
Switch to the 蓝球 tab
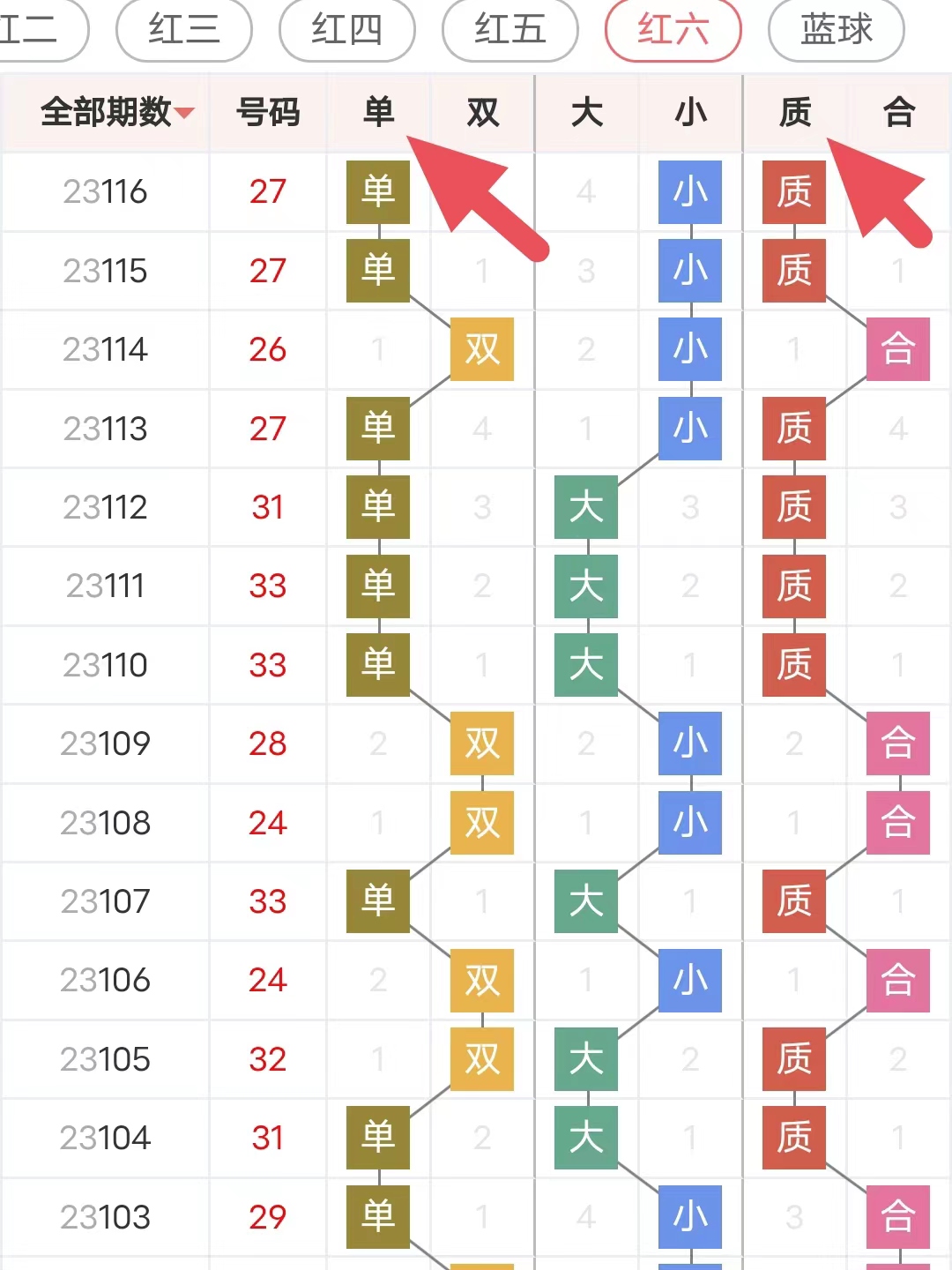836,30
